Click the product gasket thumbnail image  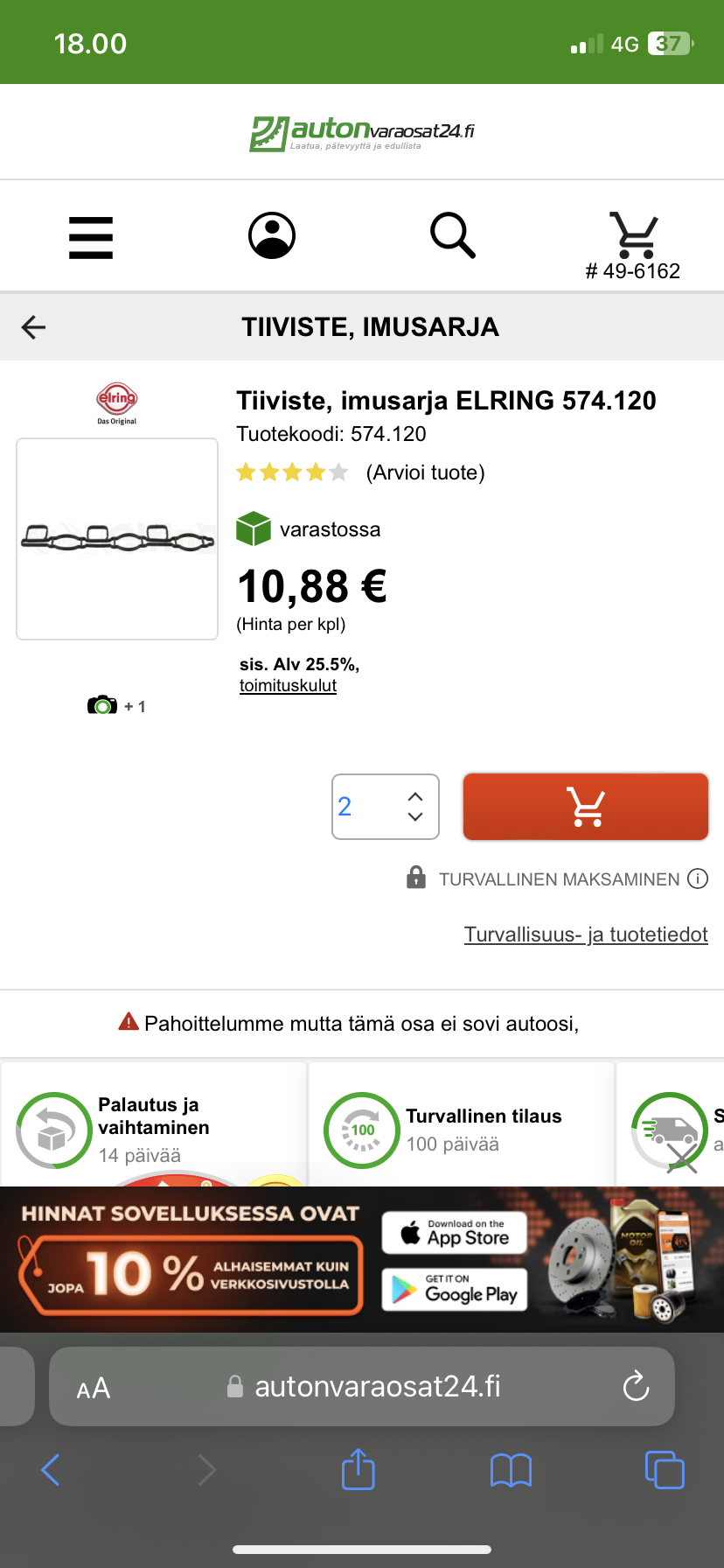pos(116,539)
